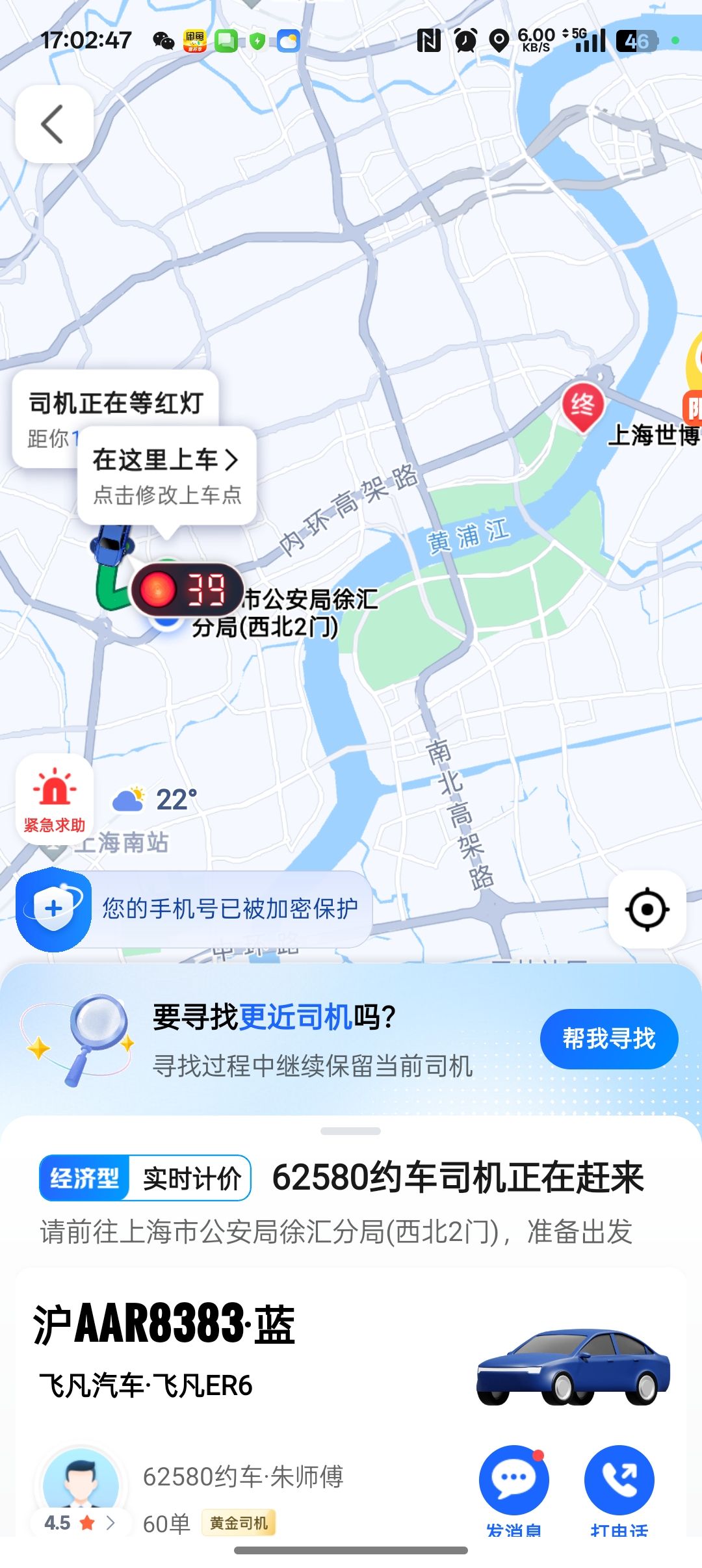Send a message to the driver
This screenshot has height=1568, width=702.
coord(513,1482)
